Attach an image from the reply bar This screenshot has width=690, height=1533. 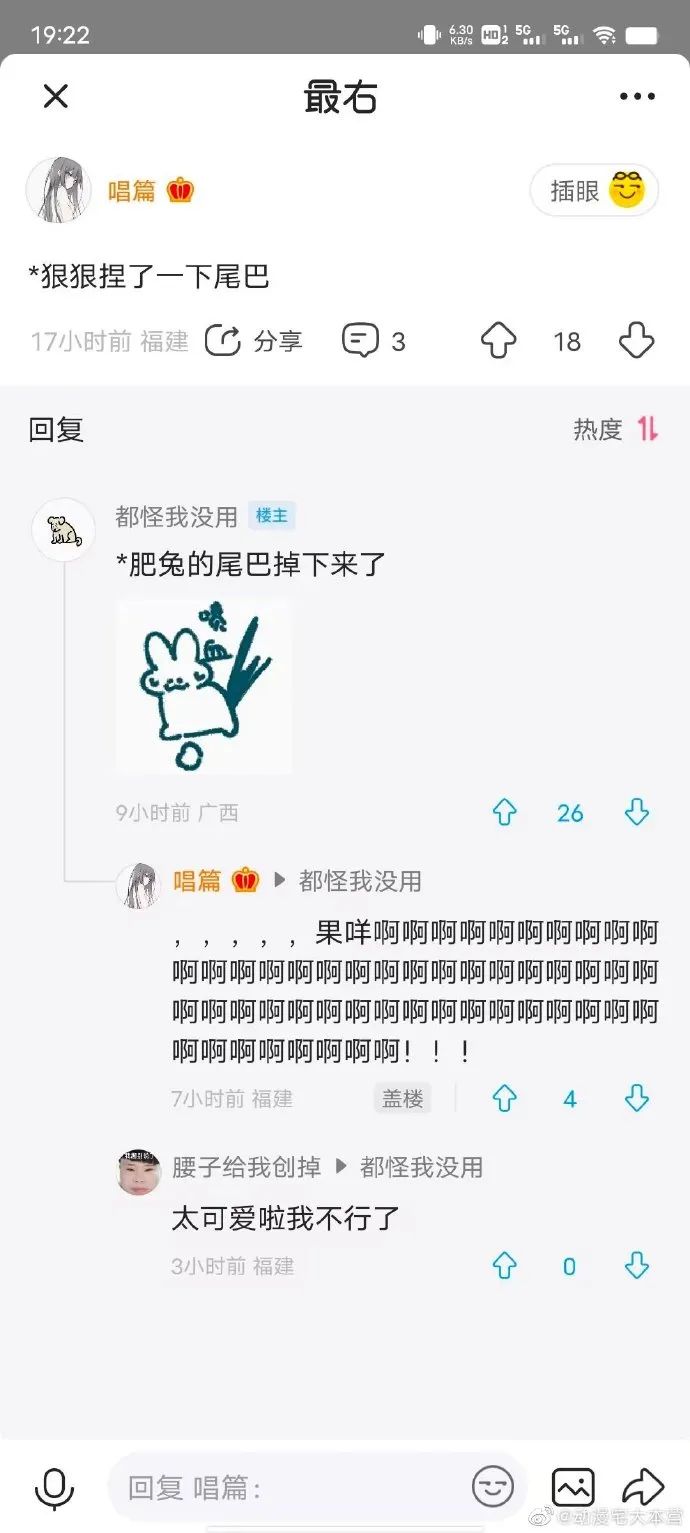click(x=573, y=1488)
